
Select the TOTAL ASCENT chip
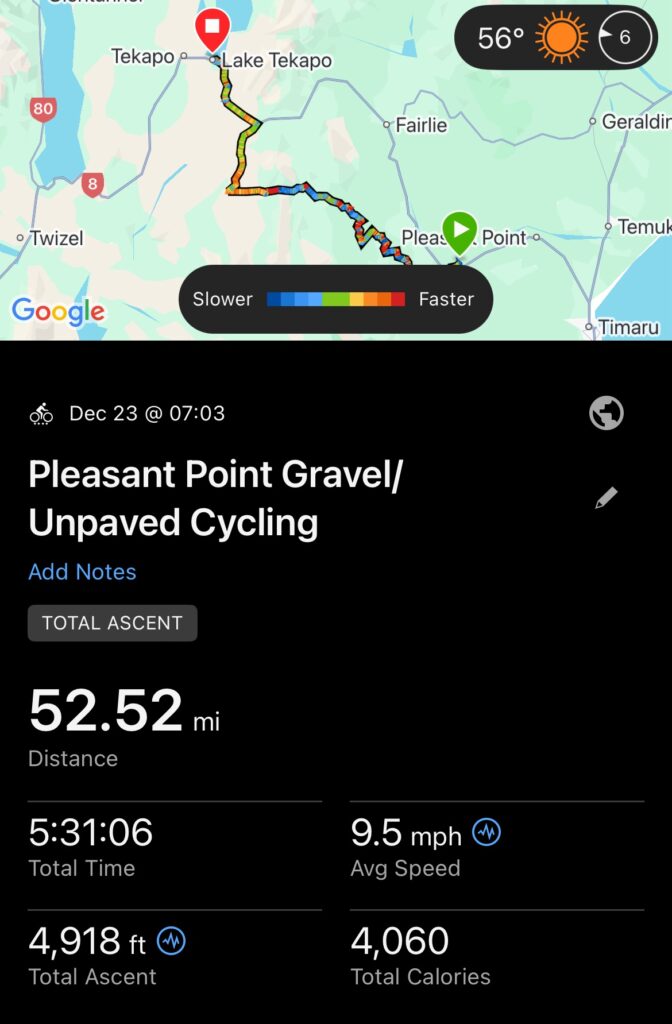click(x=112, y=623)
